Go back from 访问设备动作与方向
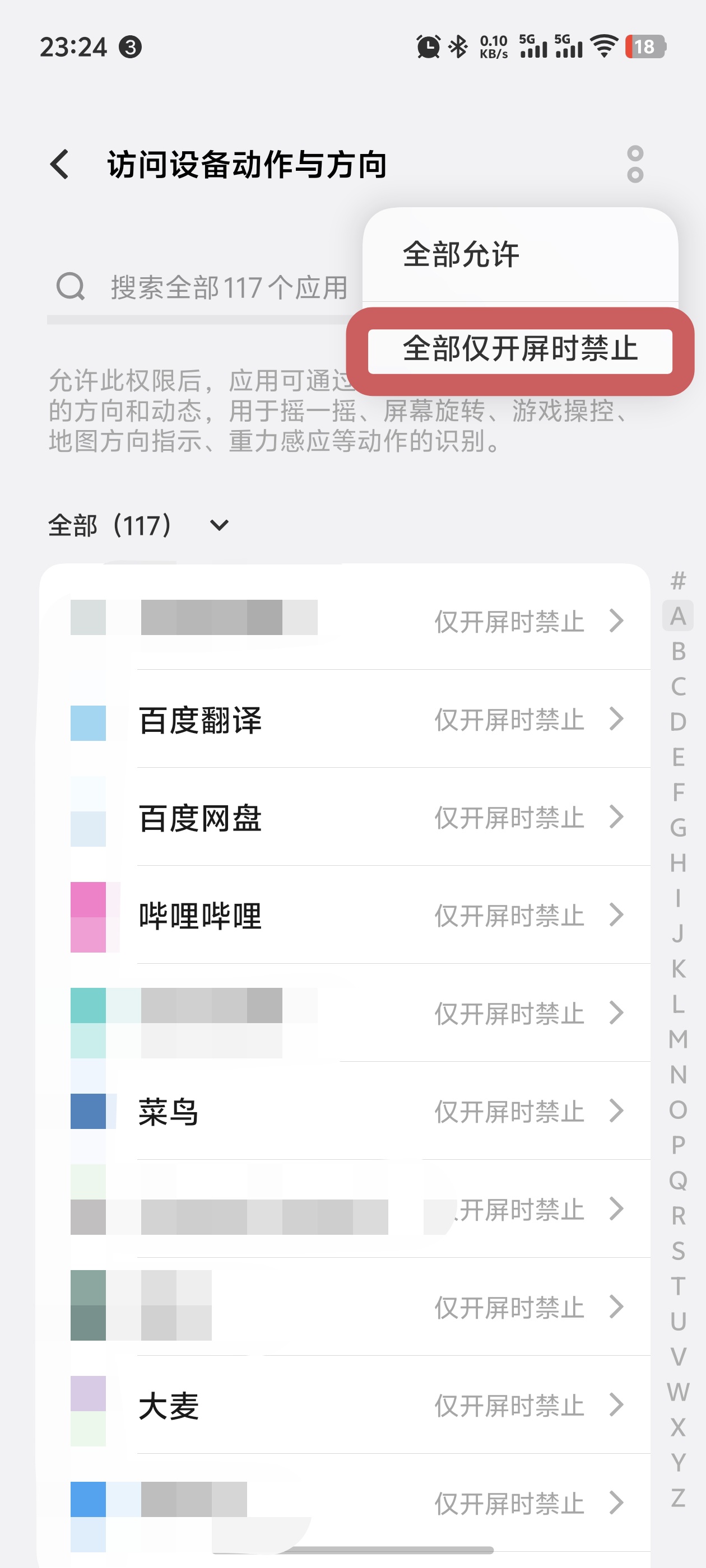Viewport: 706px width, 1568px height. tap(60, 164)
